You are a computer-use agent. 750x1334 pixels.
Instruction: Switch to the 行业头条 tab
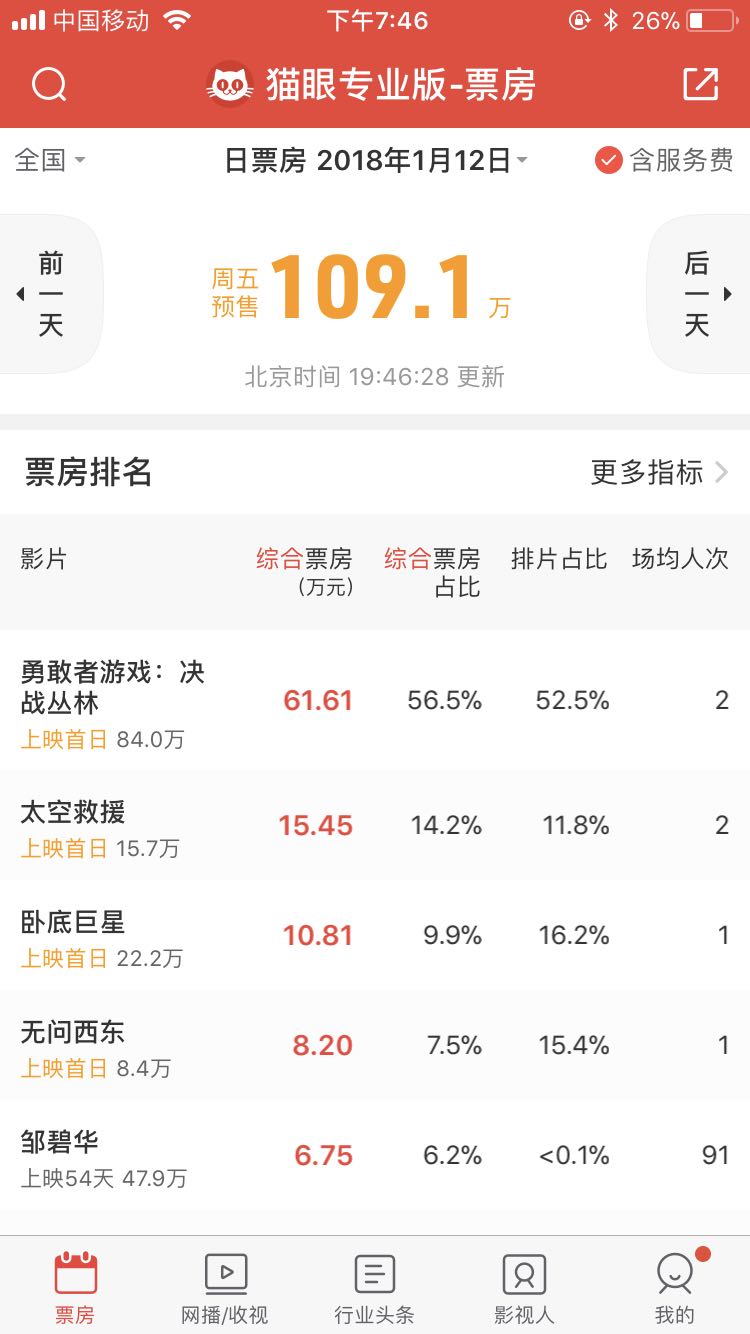(x=375, y=1287)
